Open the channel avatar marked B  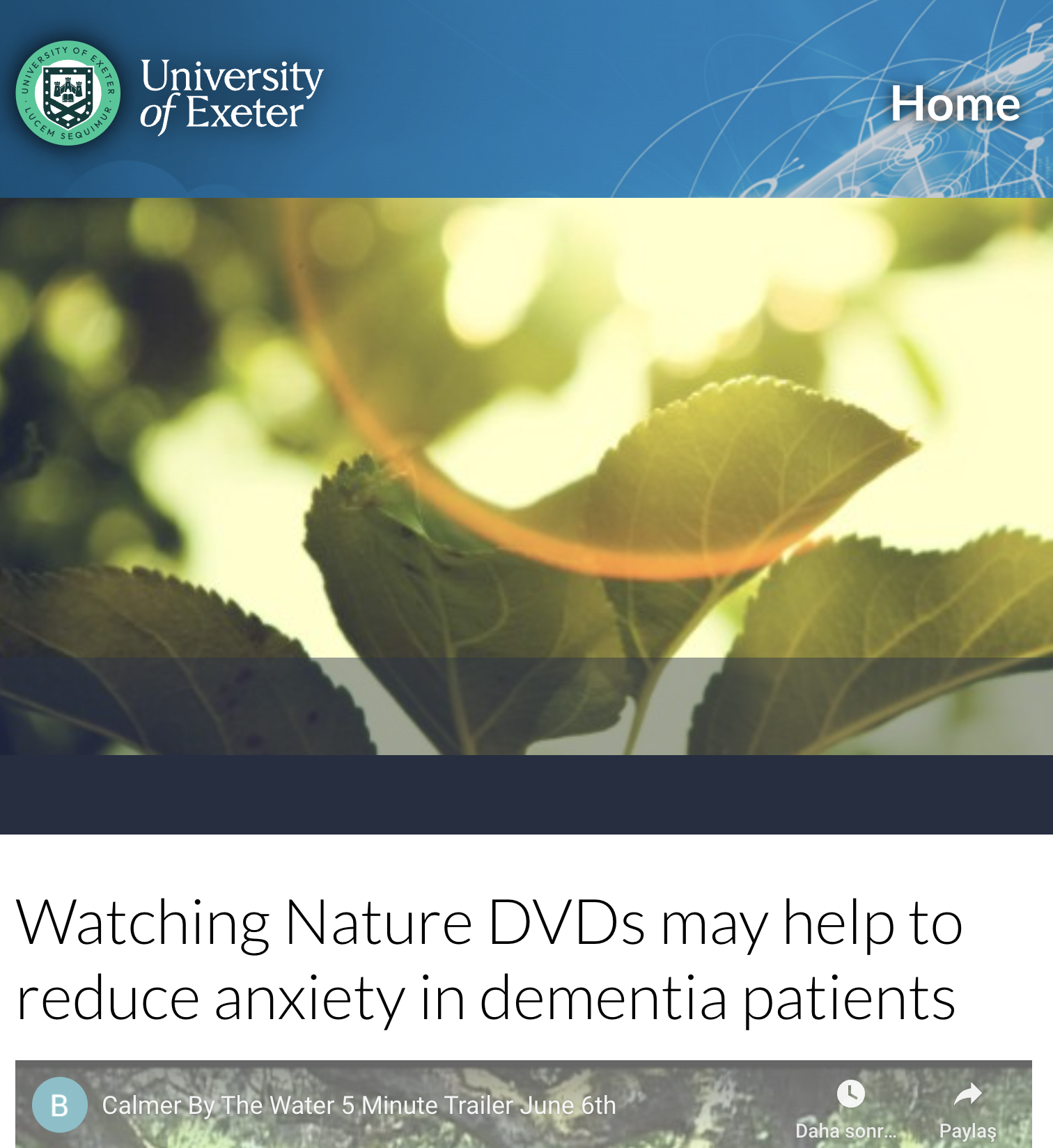point(60,1105)
